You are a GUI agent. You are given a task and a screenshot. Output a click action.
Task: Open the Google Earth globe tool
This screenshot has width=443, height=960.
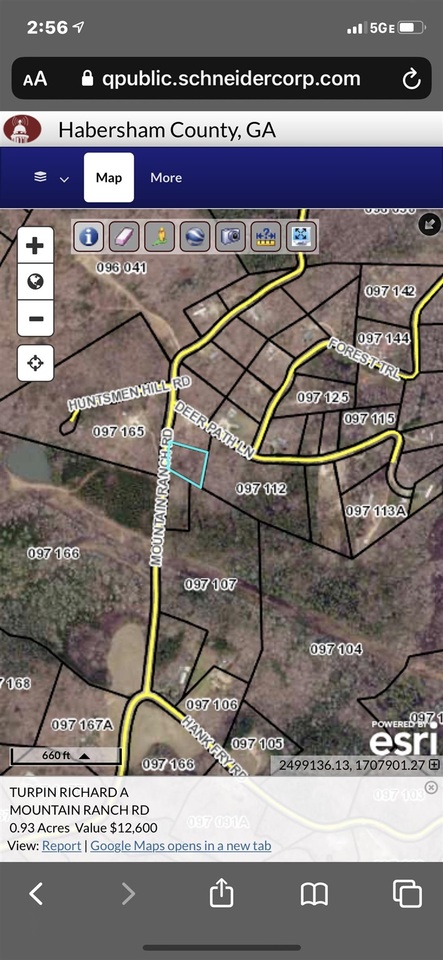(x=195, y=236)
